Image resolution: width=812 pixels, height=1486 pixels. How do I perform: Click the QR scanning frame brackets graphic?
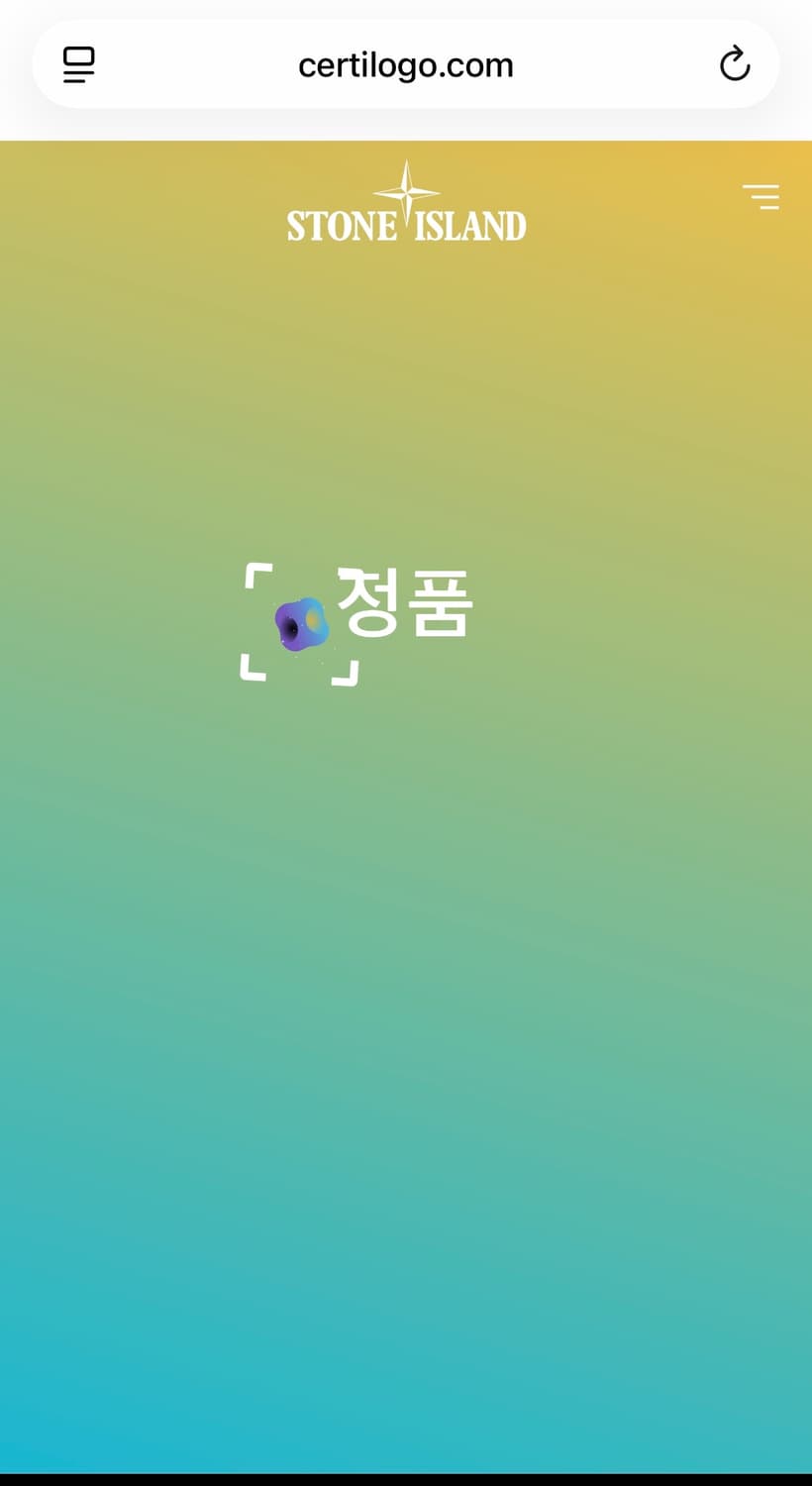pyautogui.click(x=300, y=624)
